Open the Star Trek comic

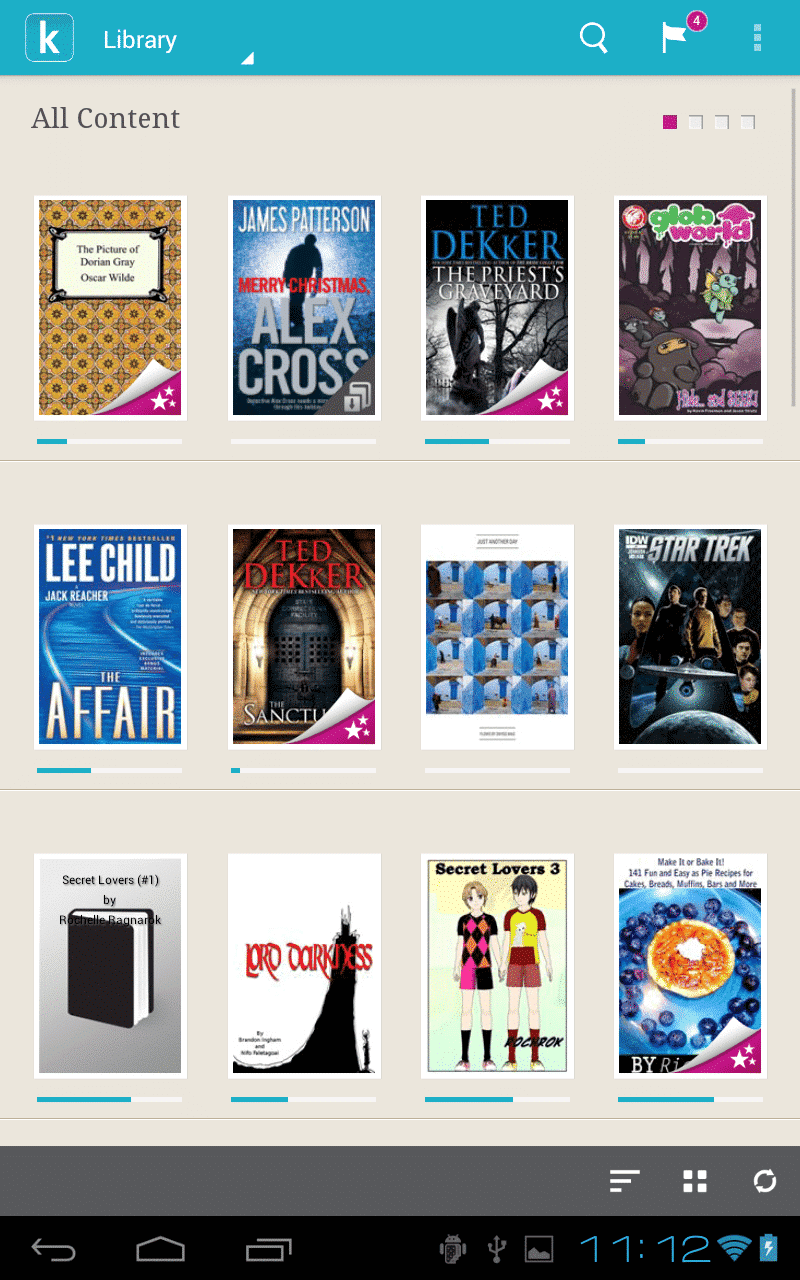pos(690,636)
